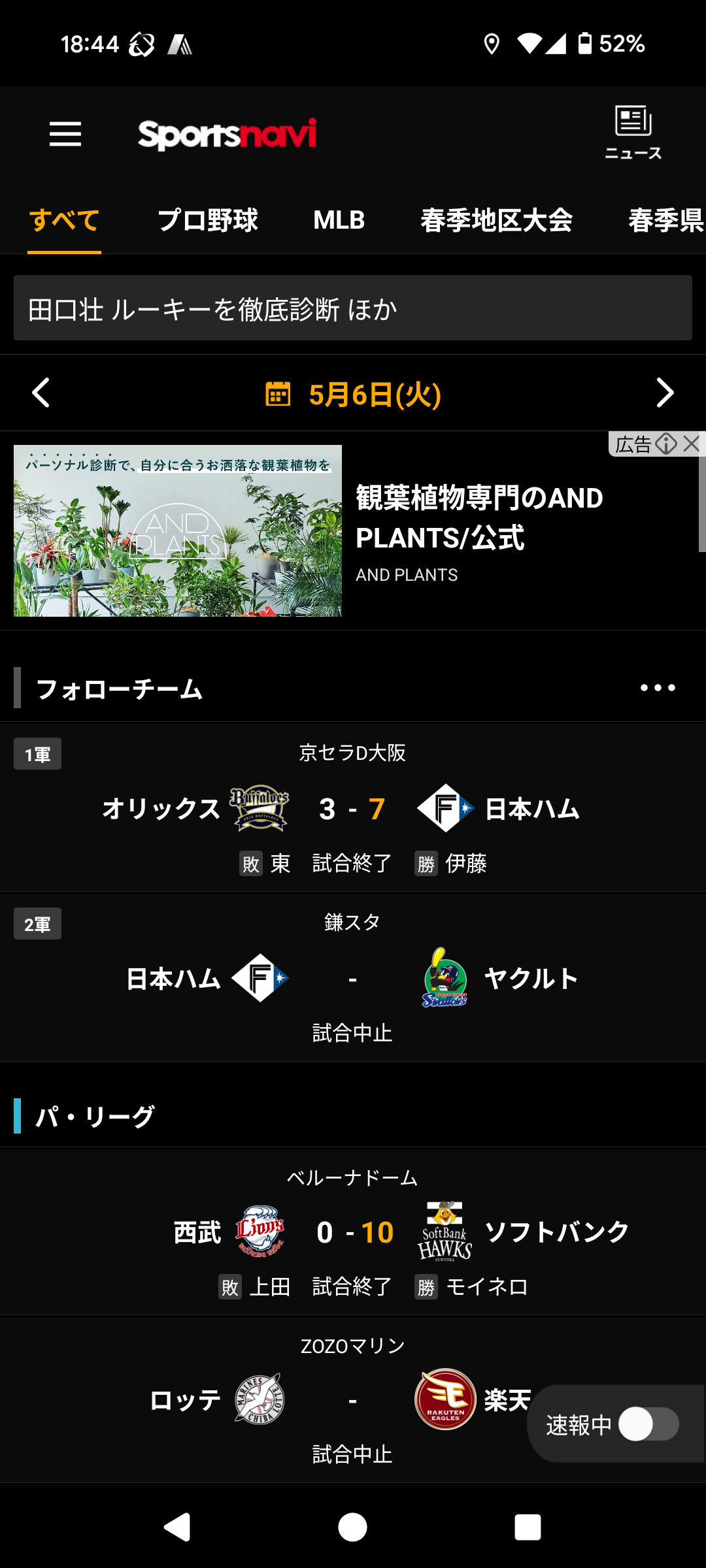Toggle the 速報中 switch
The width and height of the screenshot is (706, 1568).
pyautogui.click(x=648, y=1424)
